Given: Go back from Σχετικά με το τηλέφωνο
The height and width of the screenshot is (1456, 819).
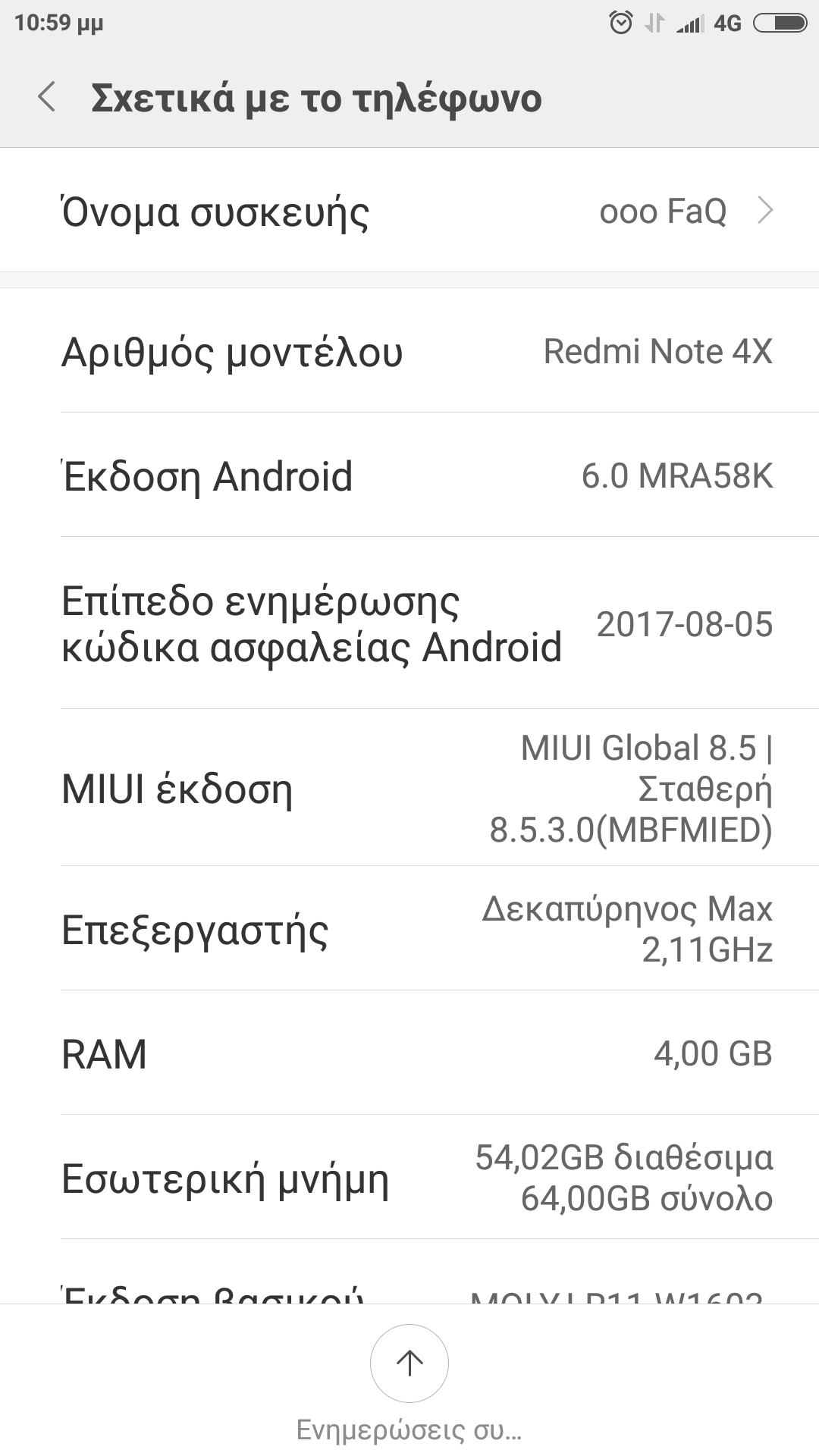Looking at the screenshot, I should (47, 98).
